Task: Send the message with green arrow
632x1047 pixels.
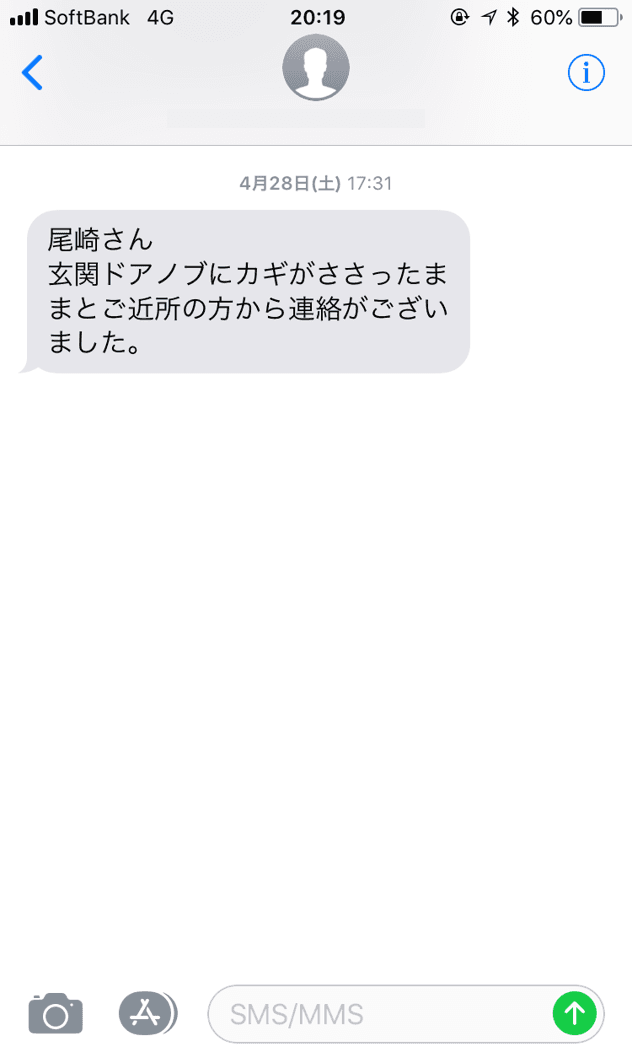Action: click(x=575, y=1014)
